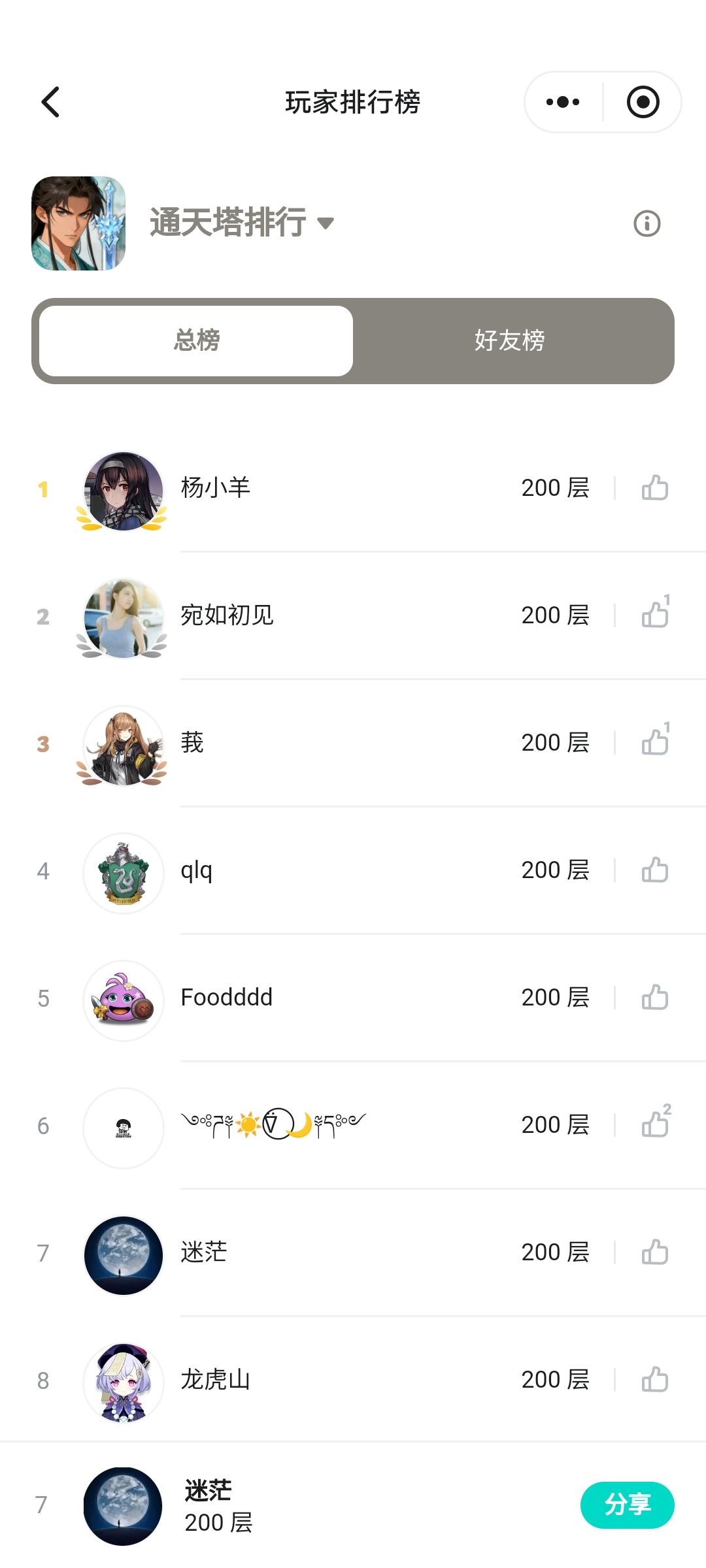Collapse the leaderboard category picker

[x=325, y=223]
